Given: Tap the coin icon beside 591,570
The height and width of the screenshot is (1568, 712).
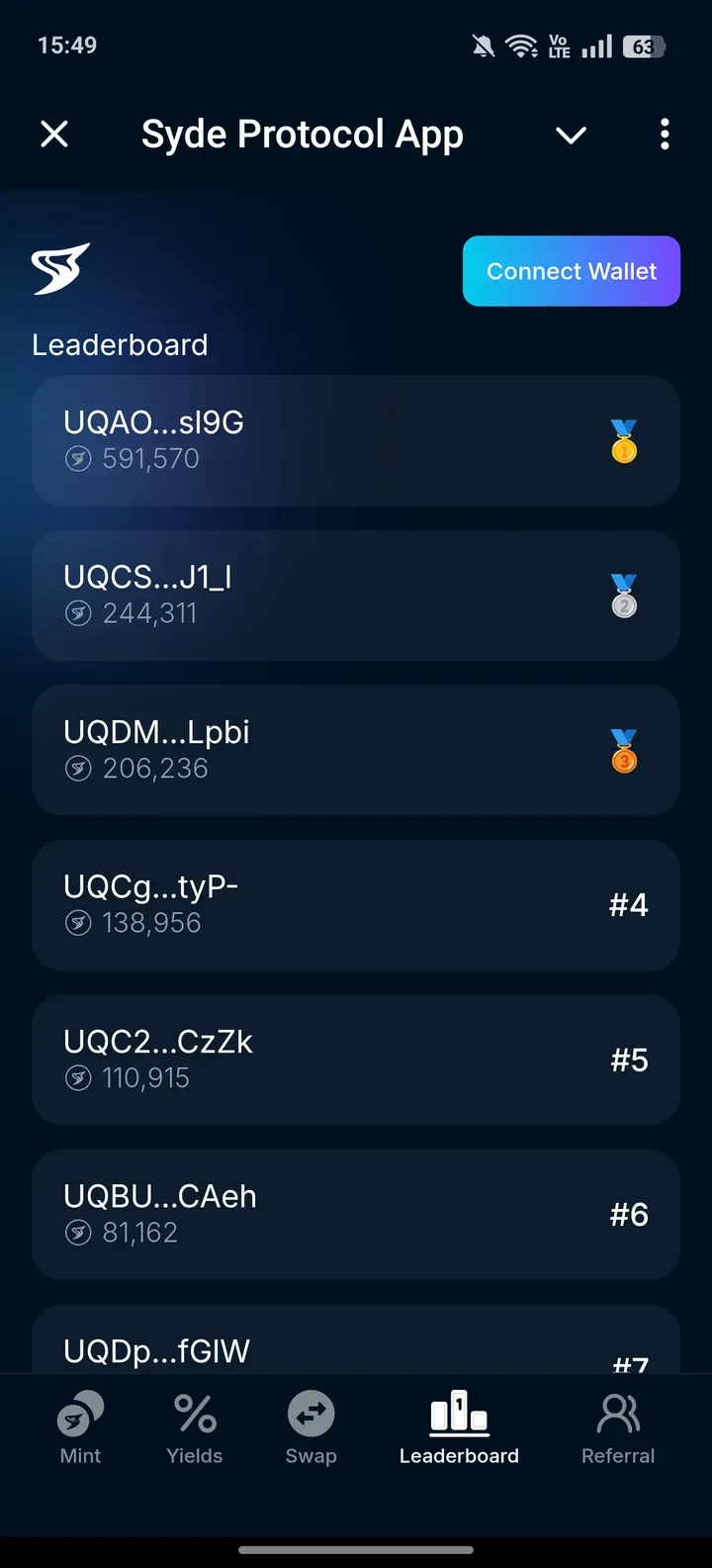Looking at the screenshot, I should (77, 458).
